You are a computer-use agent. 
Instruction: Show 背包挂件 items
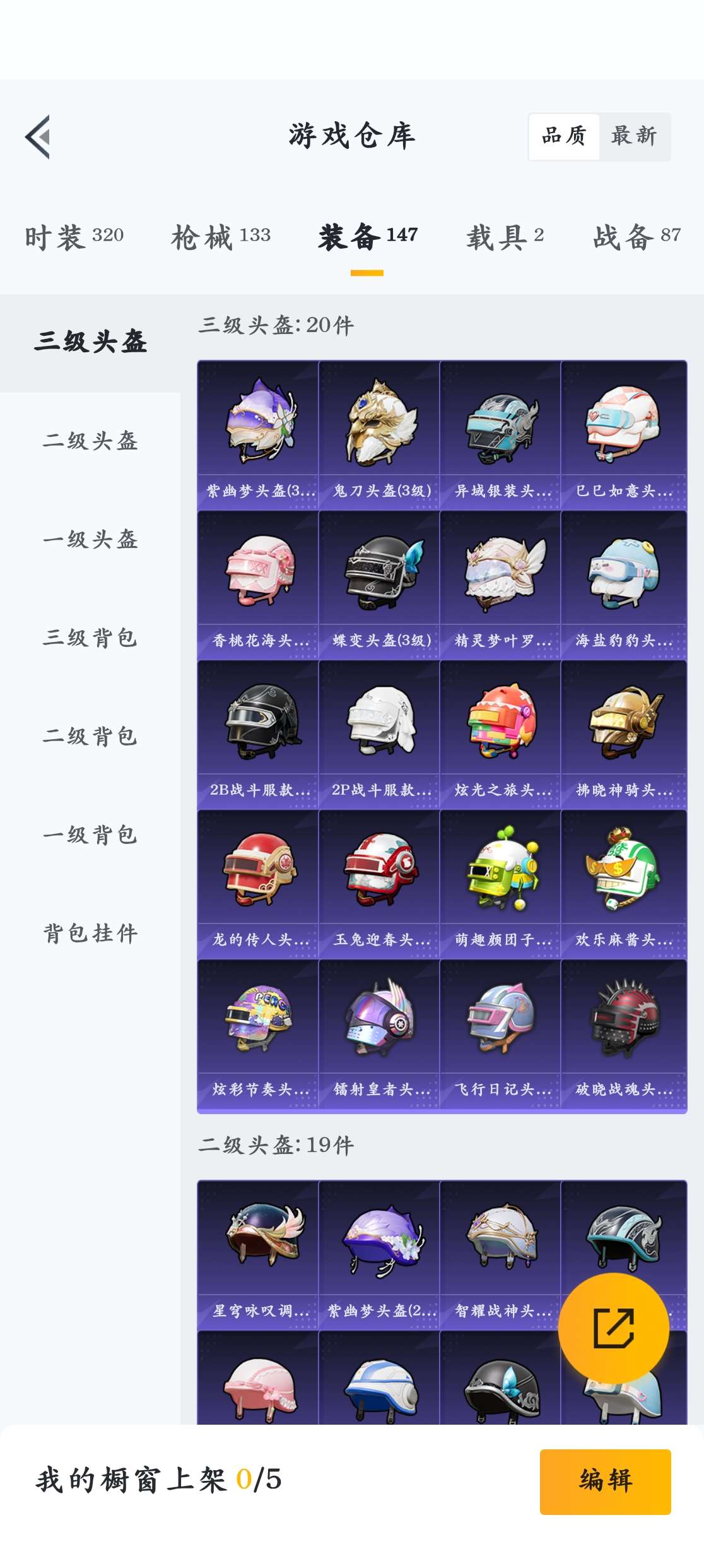click(x=90, y=933)
